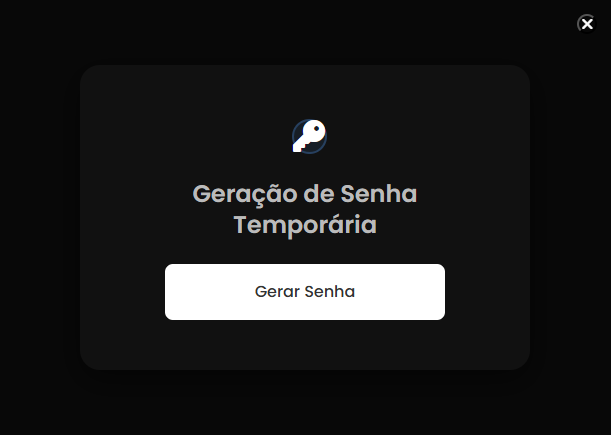
Task: Close the temporary password dialog
Action: (x=587, y=24)
